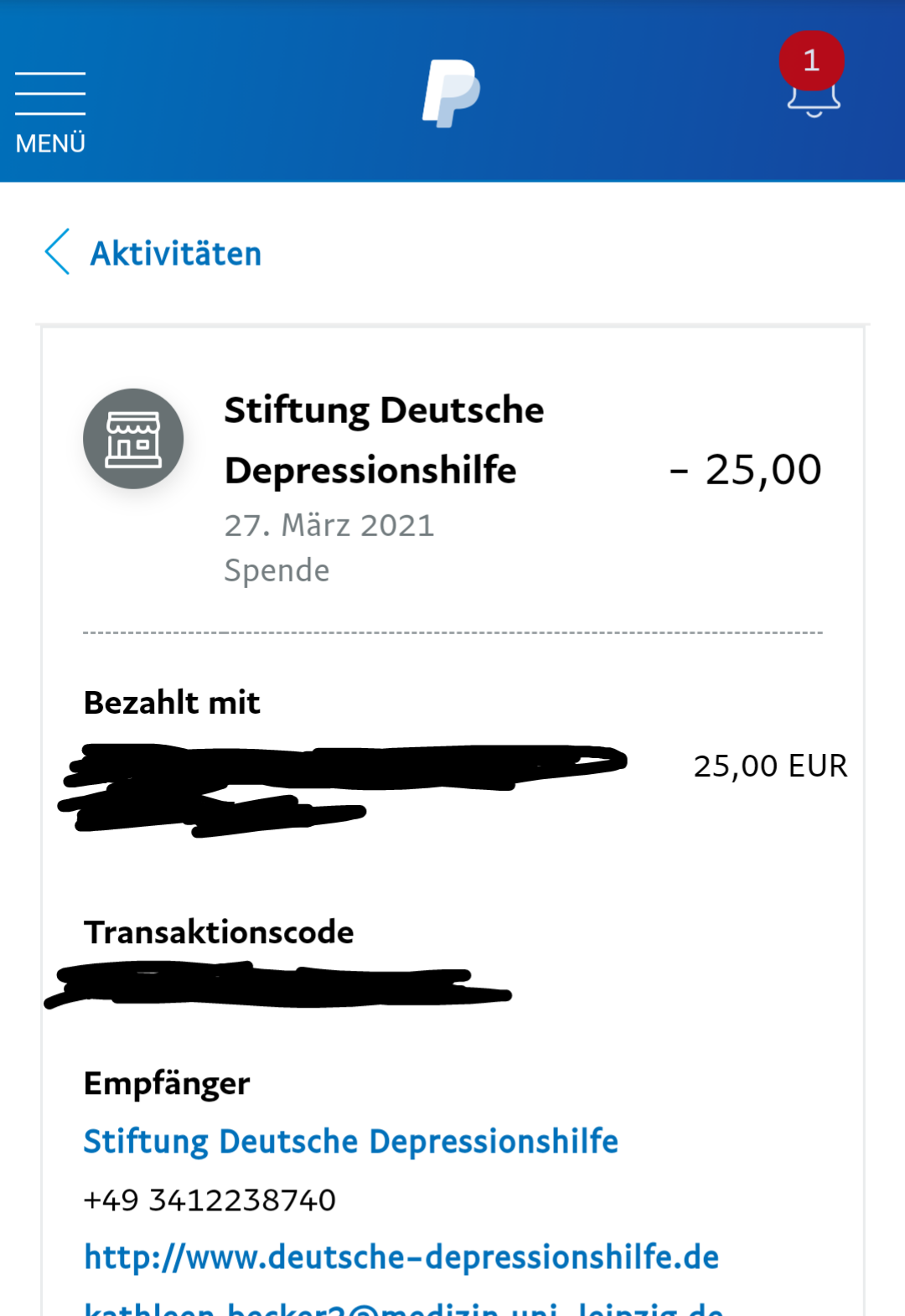The image size is (905, 1316).
Task: Tap the recipient's email address link
Action: tap(403, 1307)
